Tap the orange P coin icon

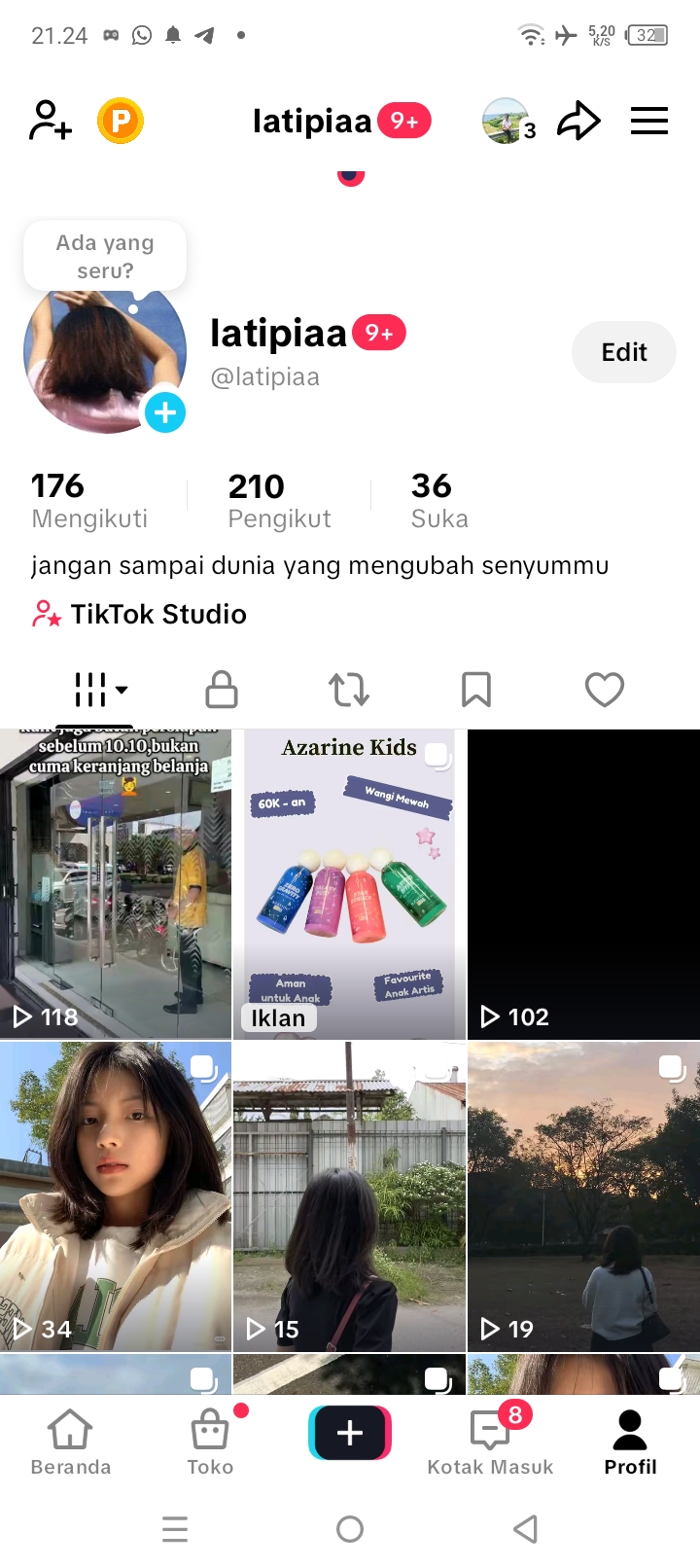(121, 122)
